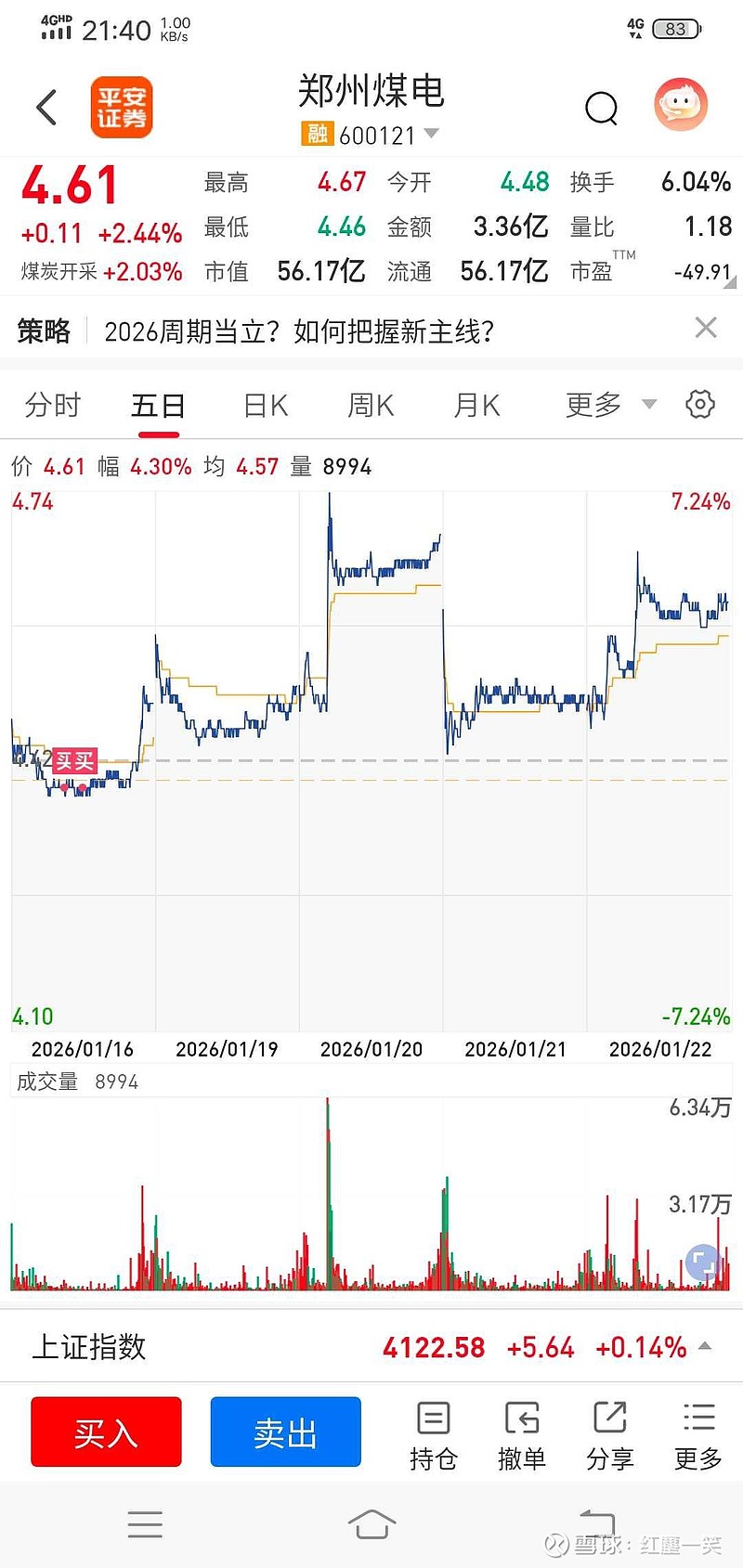
Task: Select the 五日 chart tab
Action: click(158, 406)
